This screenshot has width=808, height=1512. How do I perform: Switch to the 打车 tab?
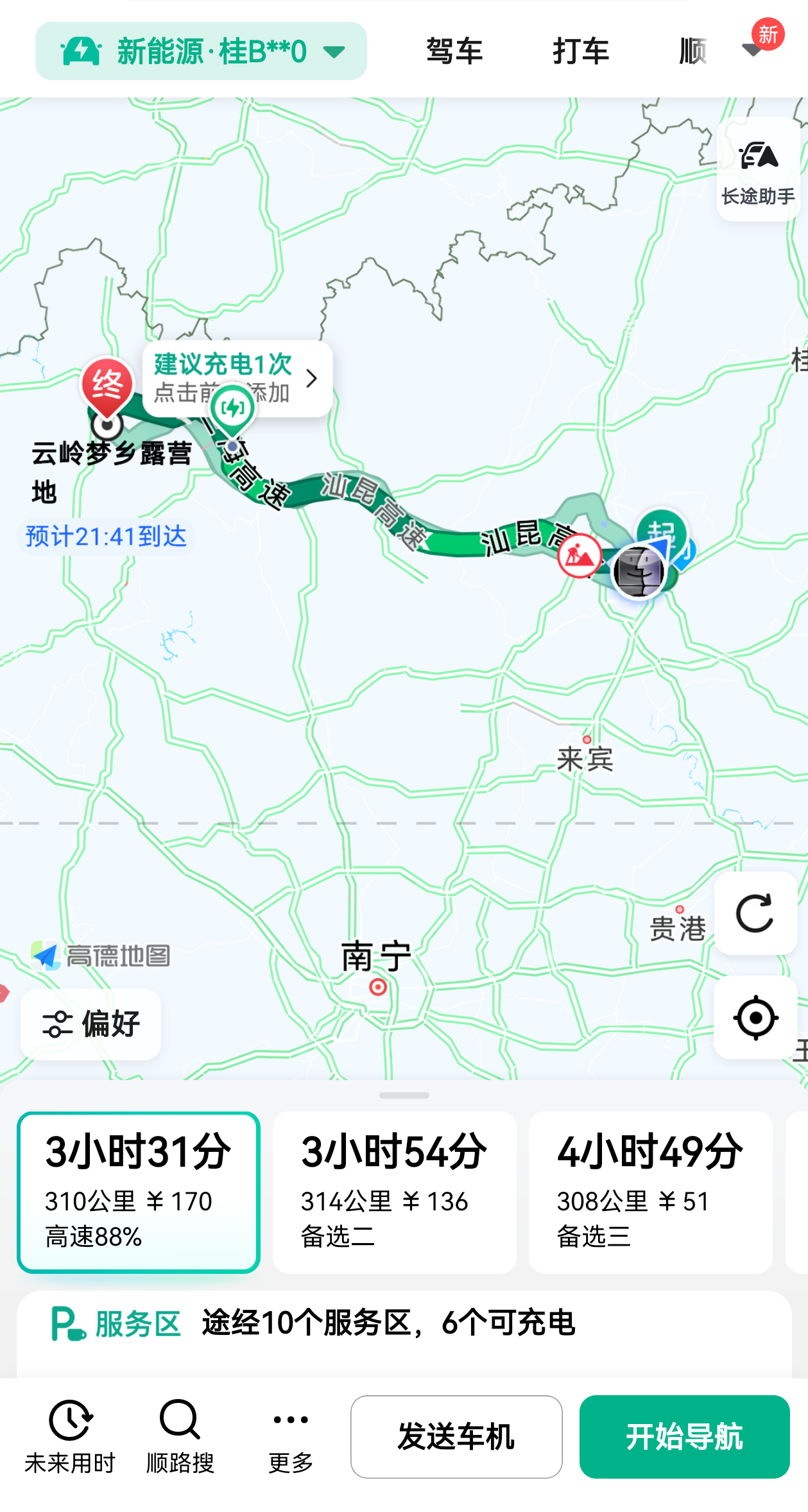tap(581, 51)
